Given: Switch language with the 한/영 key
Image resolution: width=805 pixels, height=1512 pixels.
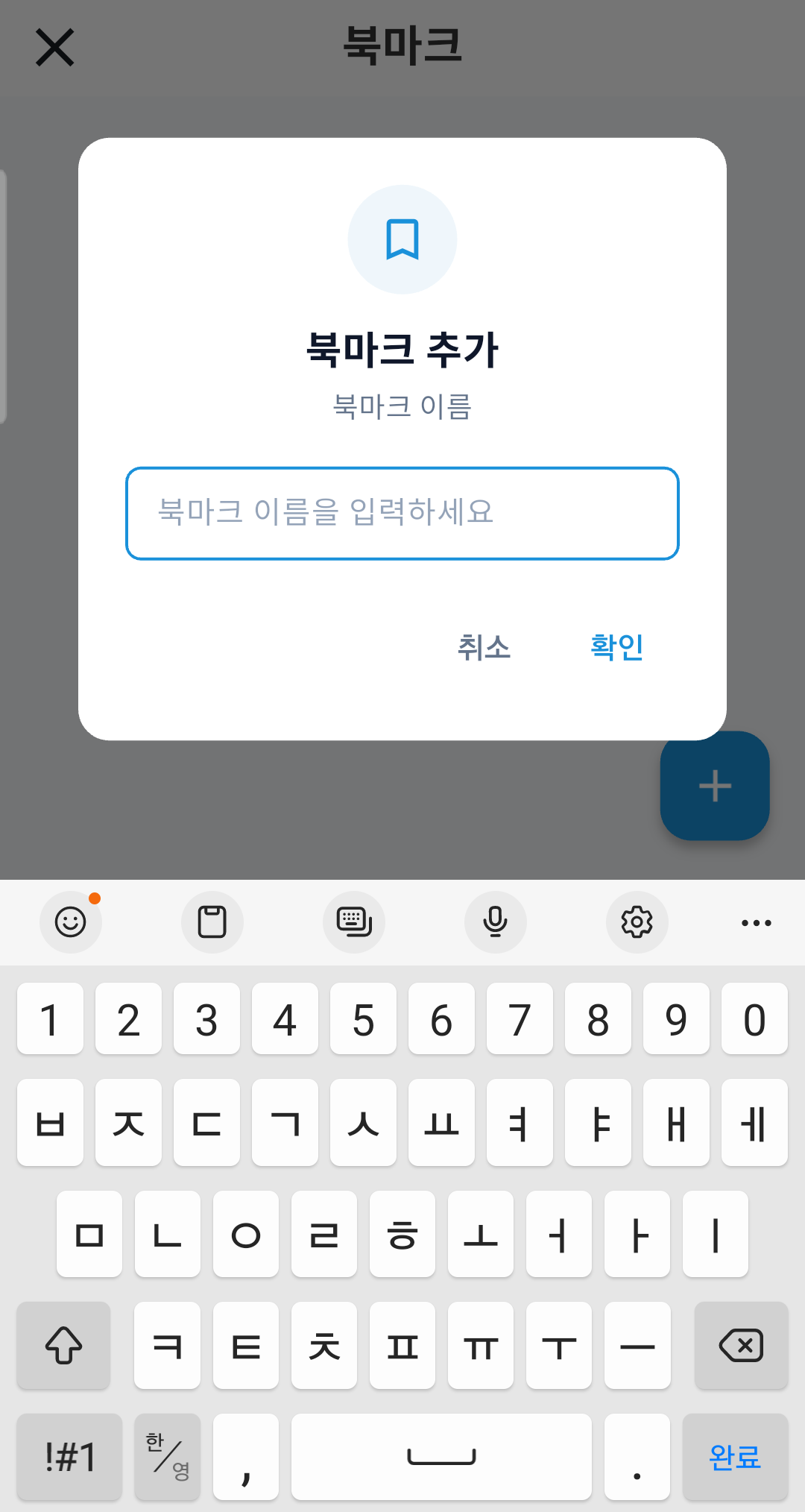Looking at the screenshot, I should (167, 1456).
